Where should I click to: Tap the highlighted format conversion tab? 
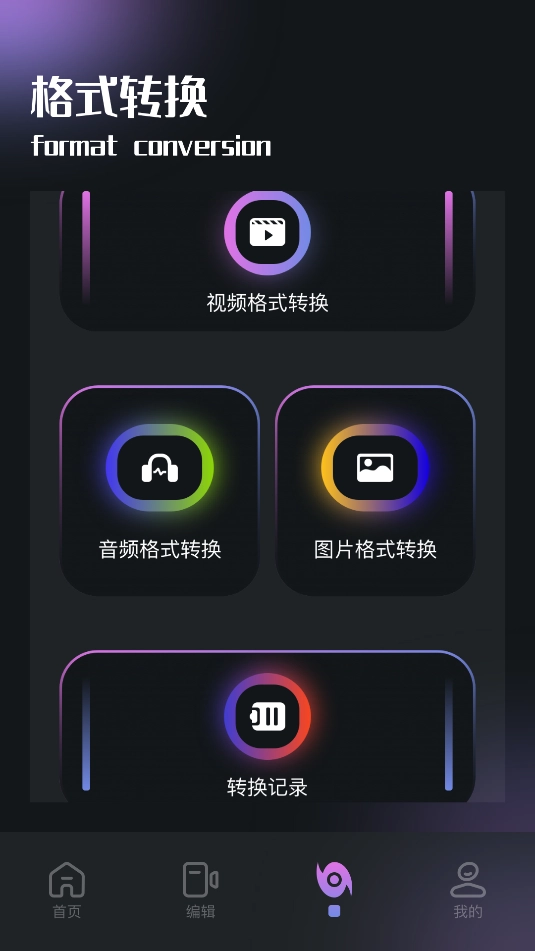(x=334, y=889)
